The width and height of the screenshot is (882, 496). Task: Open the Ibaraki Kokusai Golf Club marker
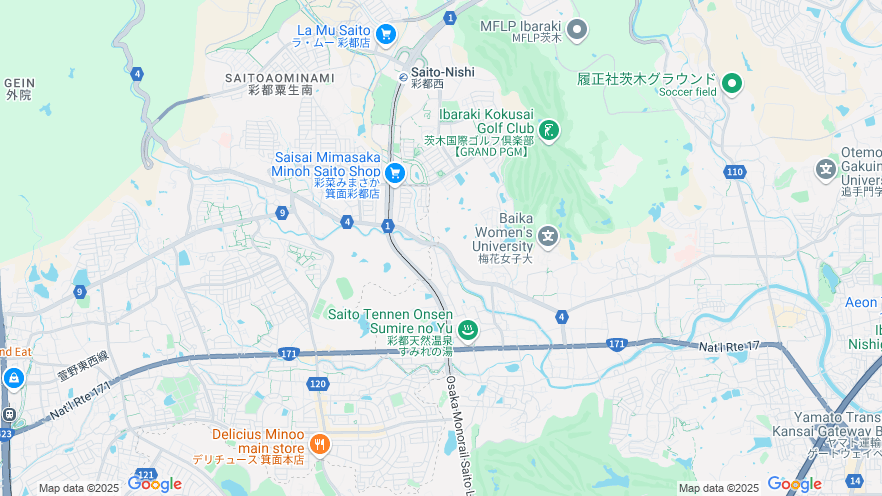pyautogui.click(x=548, y=129)
